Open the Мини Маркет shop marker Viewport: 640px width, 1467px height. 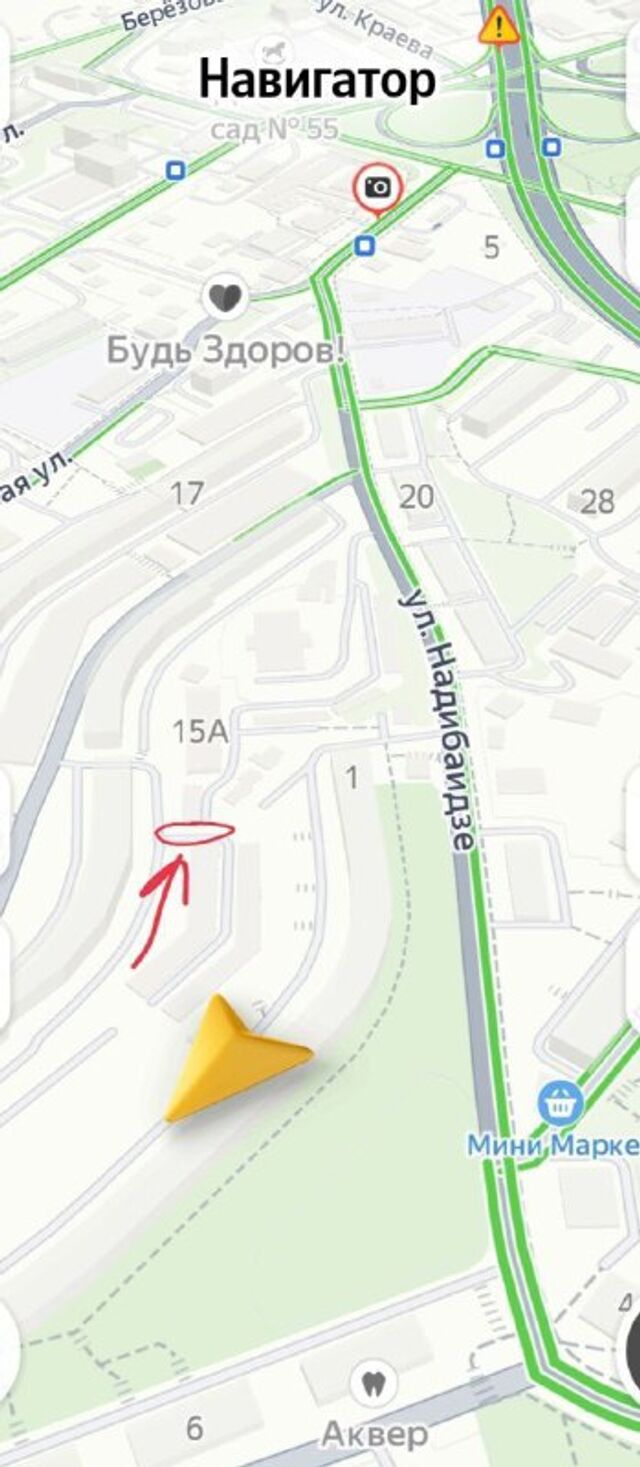click(559, 1104)
